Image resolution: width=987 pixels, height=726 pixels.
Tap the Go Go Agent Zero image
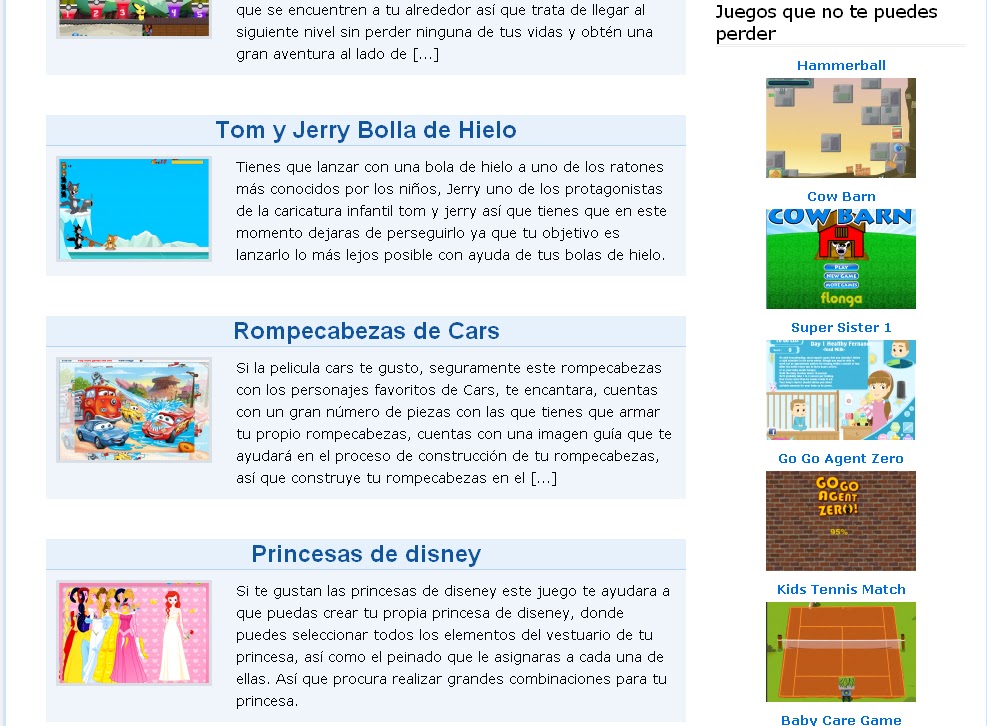841,521
